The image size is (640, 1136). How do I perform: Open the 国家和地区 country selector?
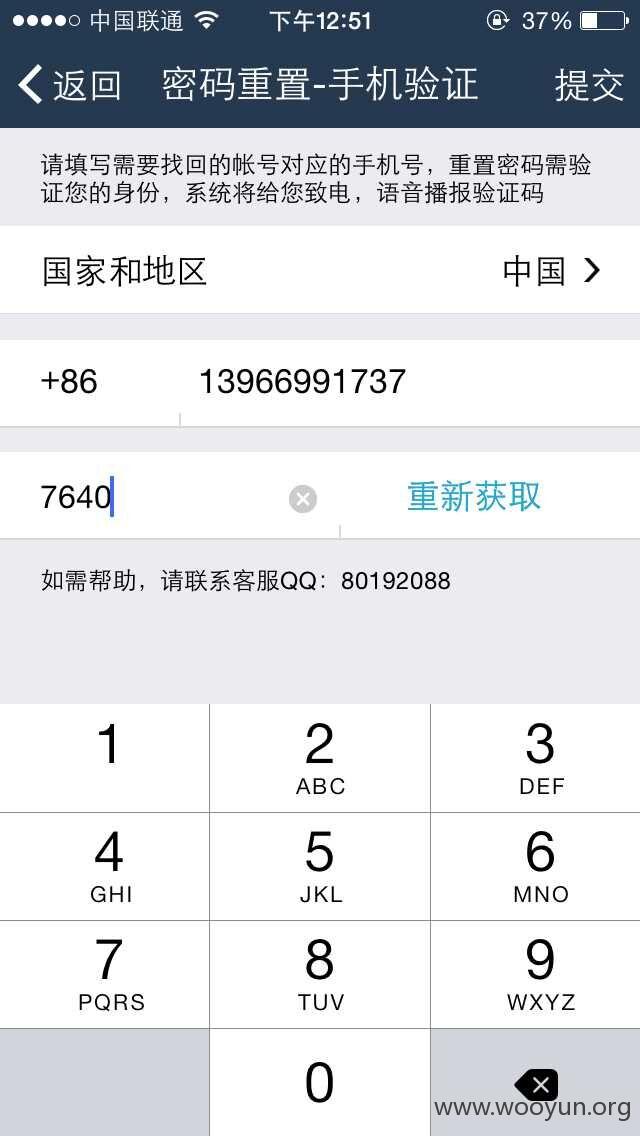(320, 270)
